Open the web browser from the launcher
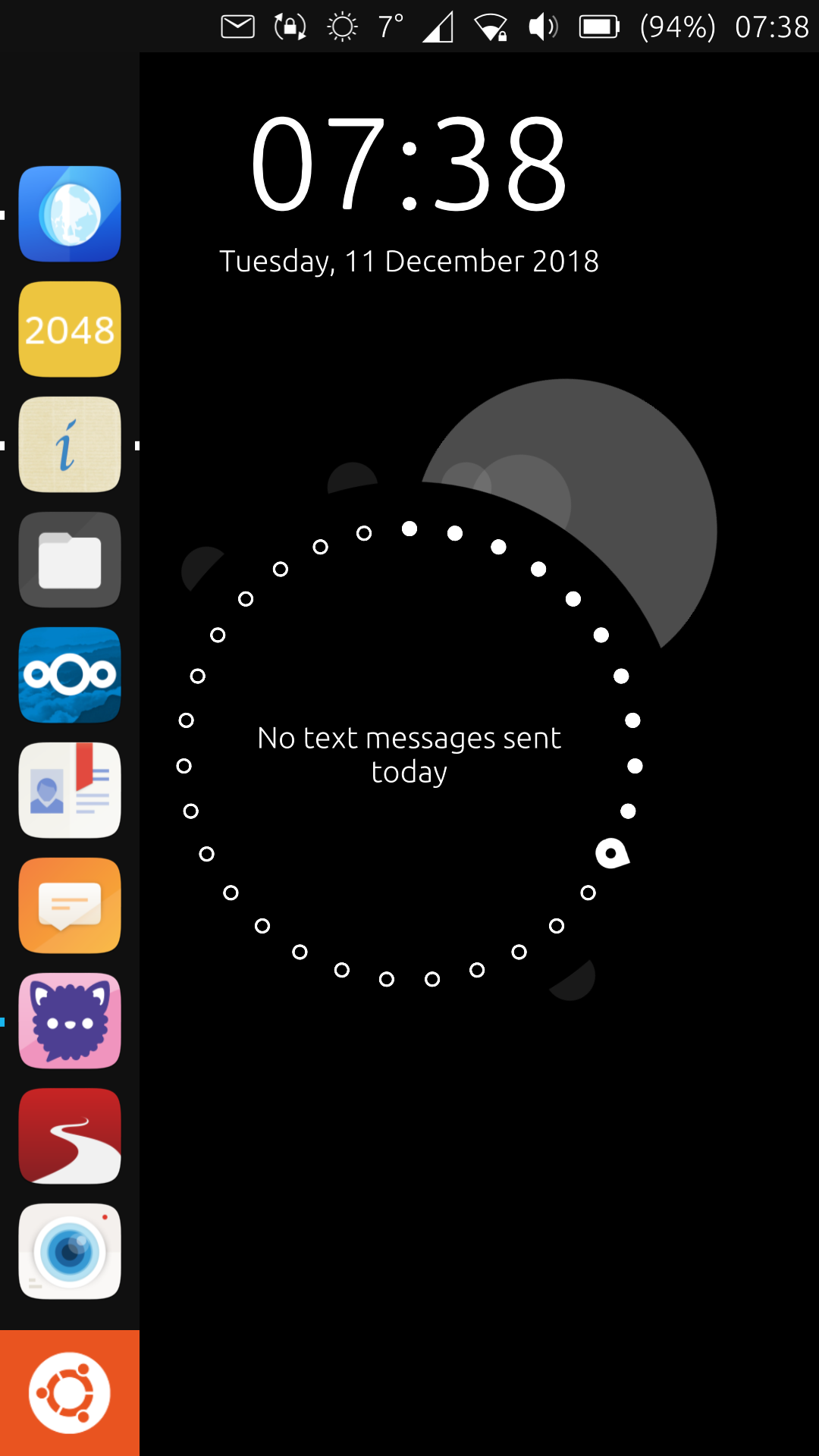The width and height of the screenshot is (819, 1456). (x=70, y=214)
